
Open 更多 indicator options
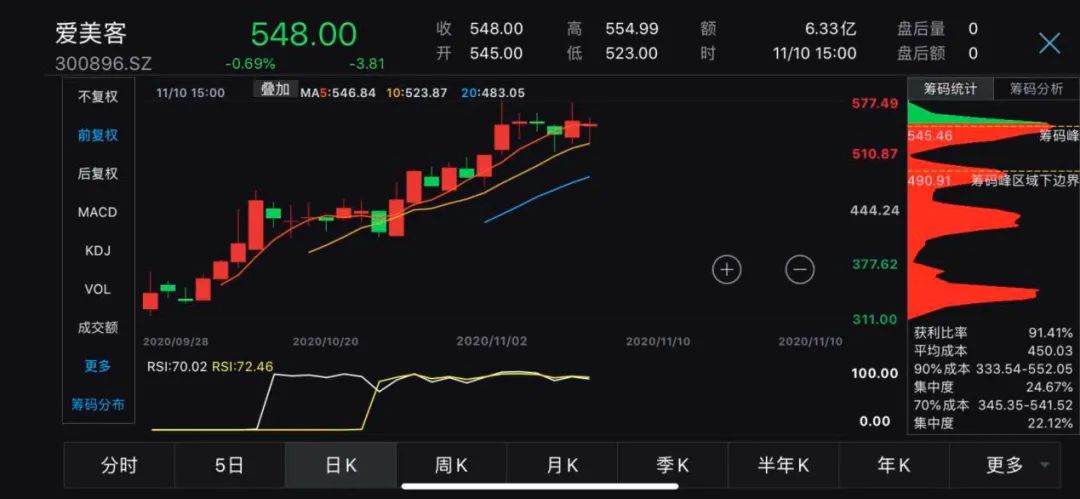(98, 366)
